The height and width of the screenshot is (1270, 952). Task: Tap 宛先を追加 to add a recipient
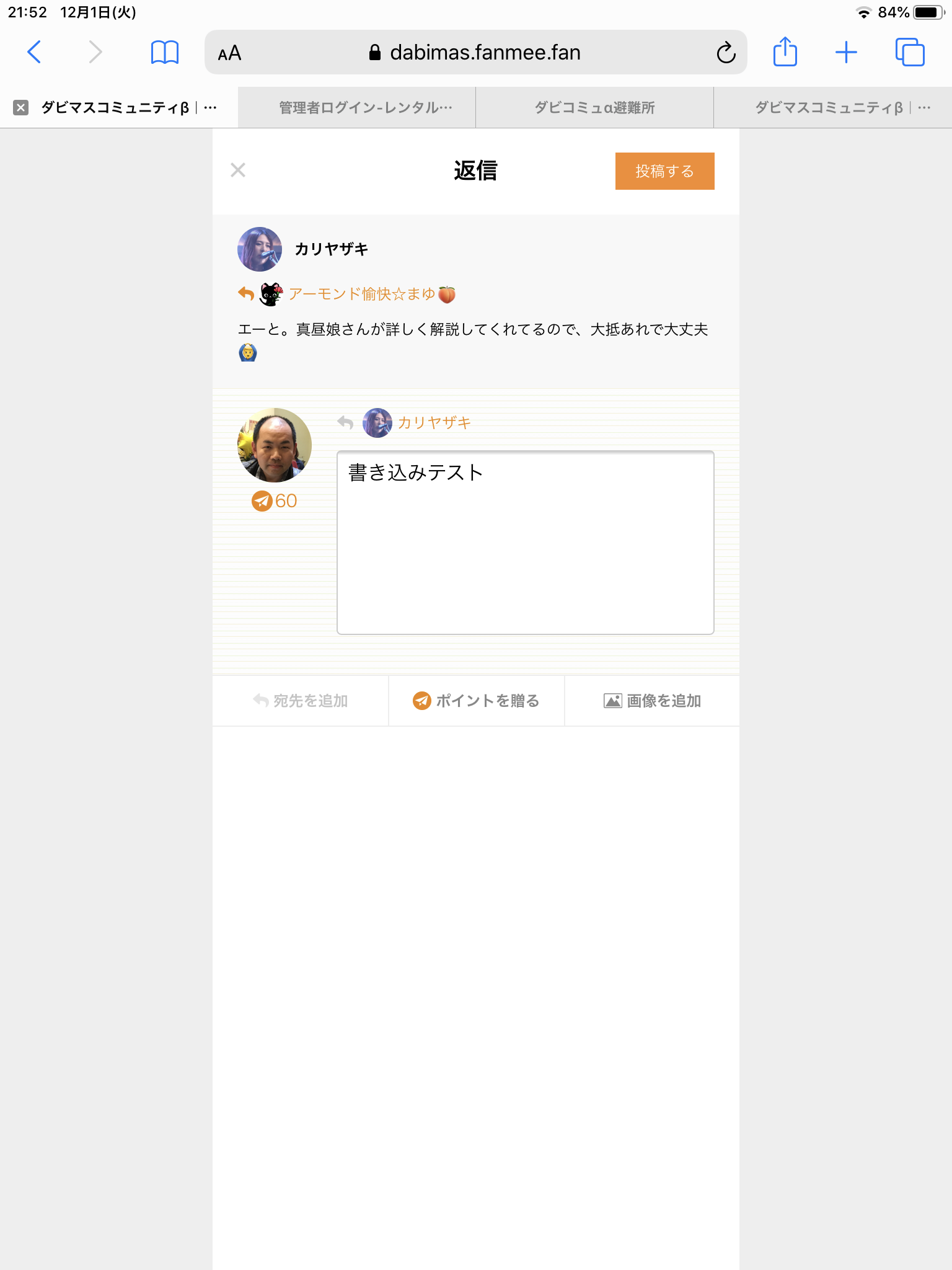301,701
